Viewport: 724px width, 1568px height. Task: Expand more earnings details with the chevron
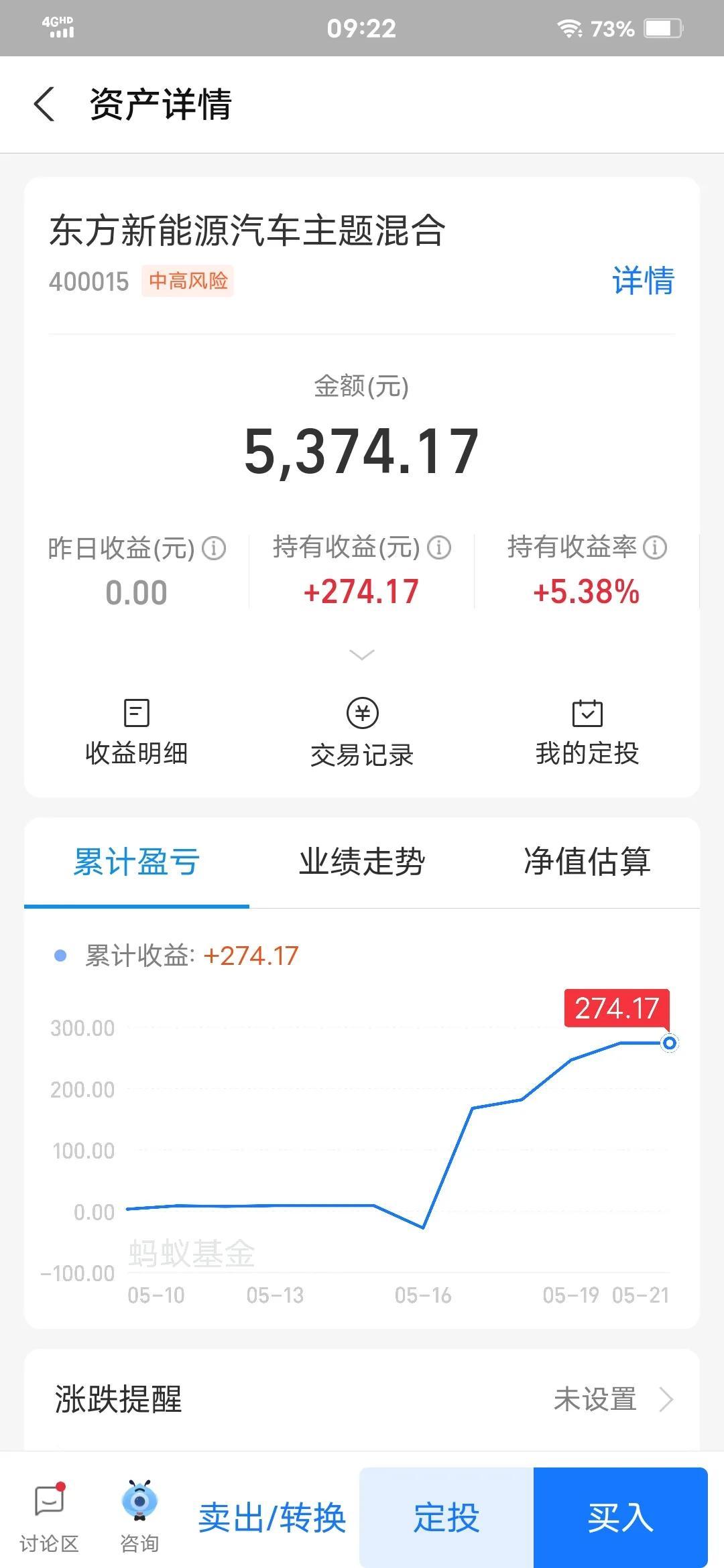pyautogui.click(x=362, y=655)
